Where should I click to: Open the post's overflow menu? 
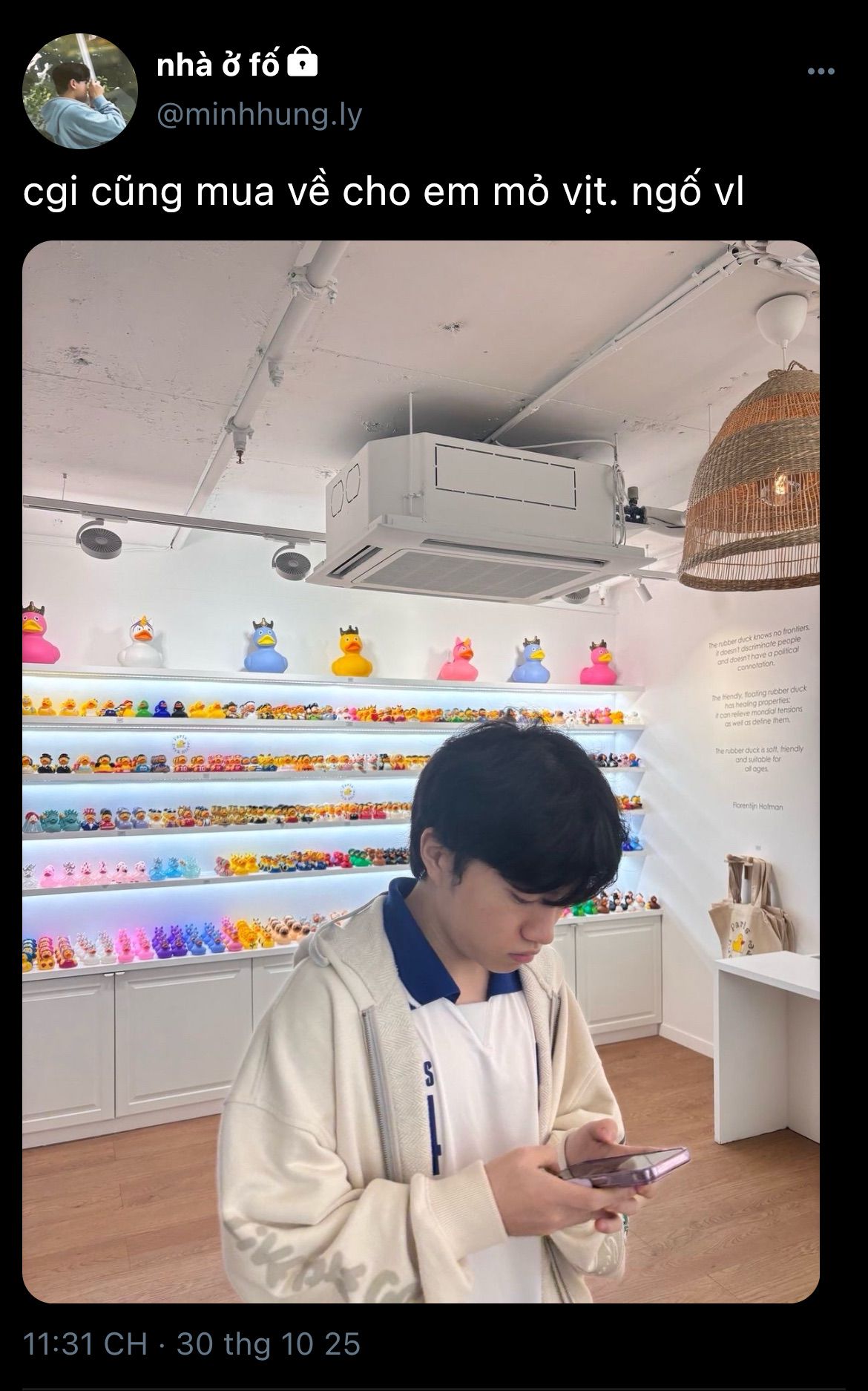point(821,72)
